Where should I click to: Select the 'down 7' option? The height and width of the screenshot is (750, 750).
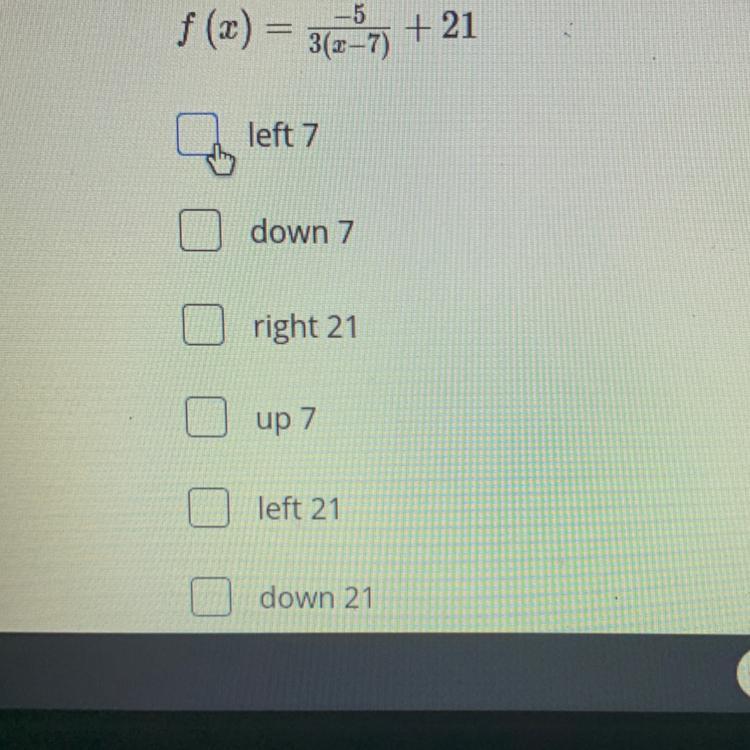coord(200,233)
